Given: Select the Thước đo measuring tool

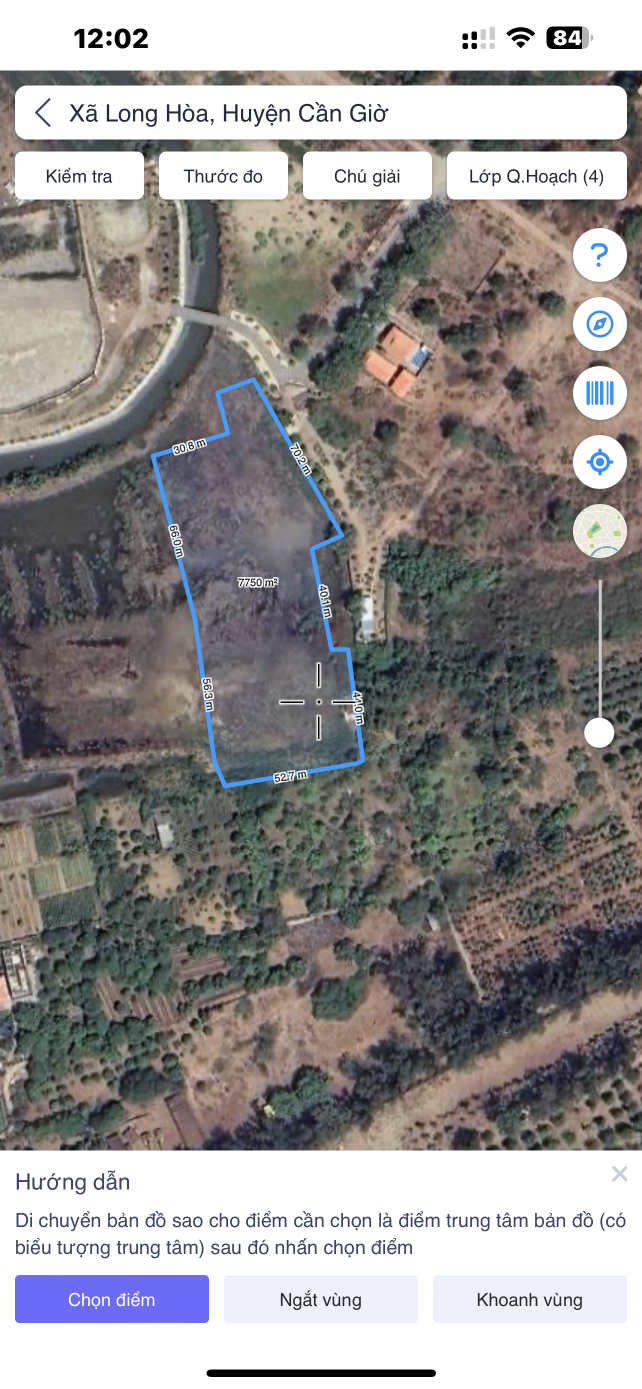Looking at the screenshot, I should (x=223, y=177).
